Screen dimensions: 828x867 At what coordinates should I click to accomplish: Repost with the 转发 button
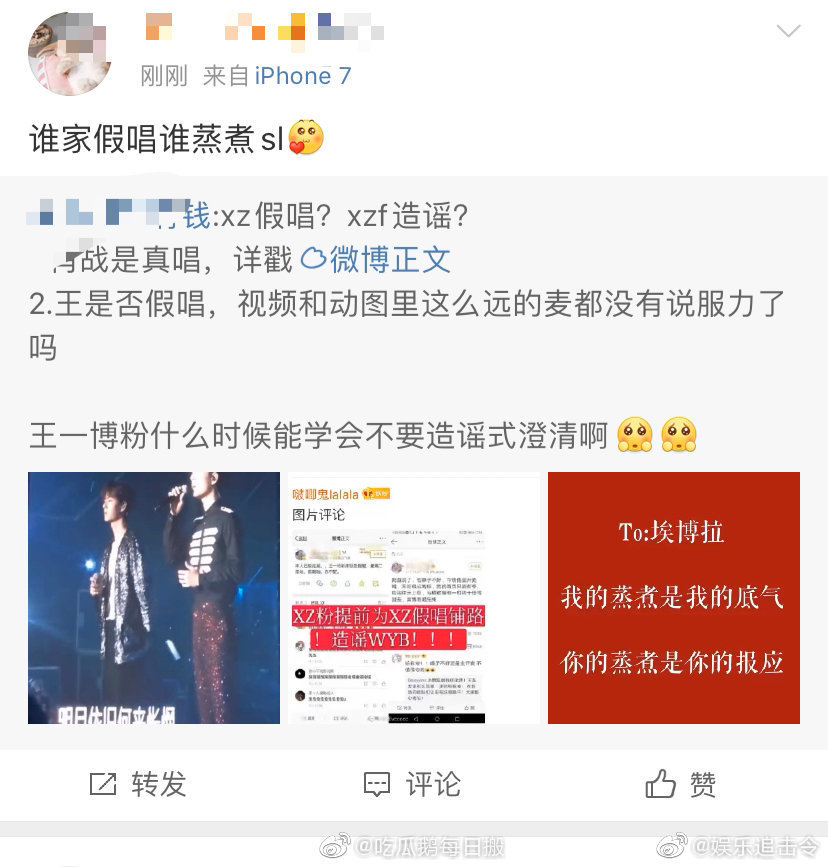pyautogui.click(x=138, y=784)
